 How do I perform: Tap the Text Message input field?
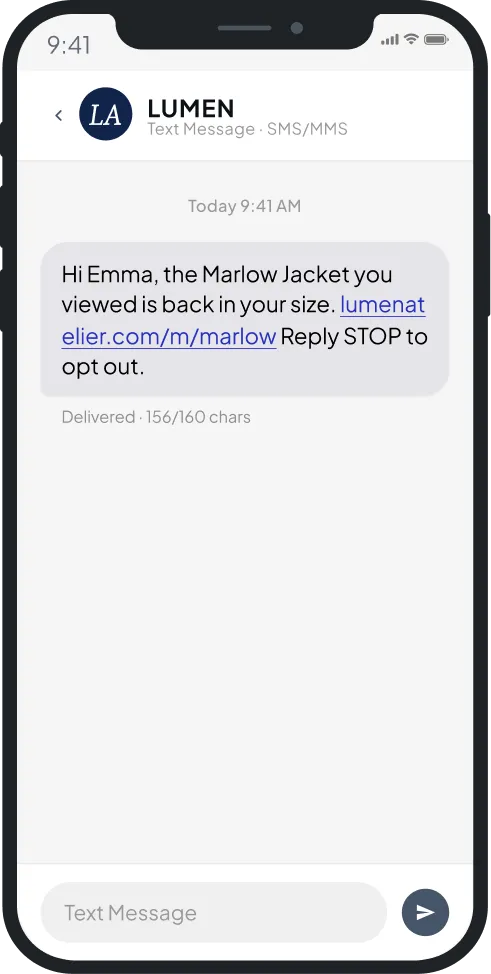click(x=214, y=913)
